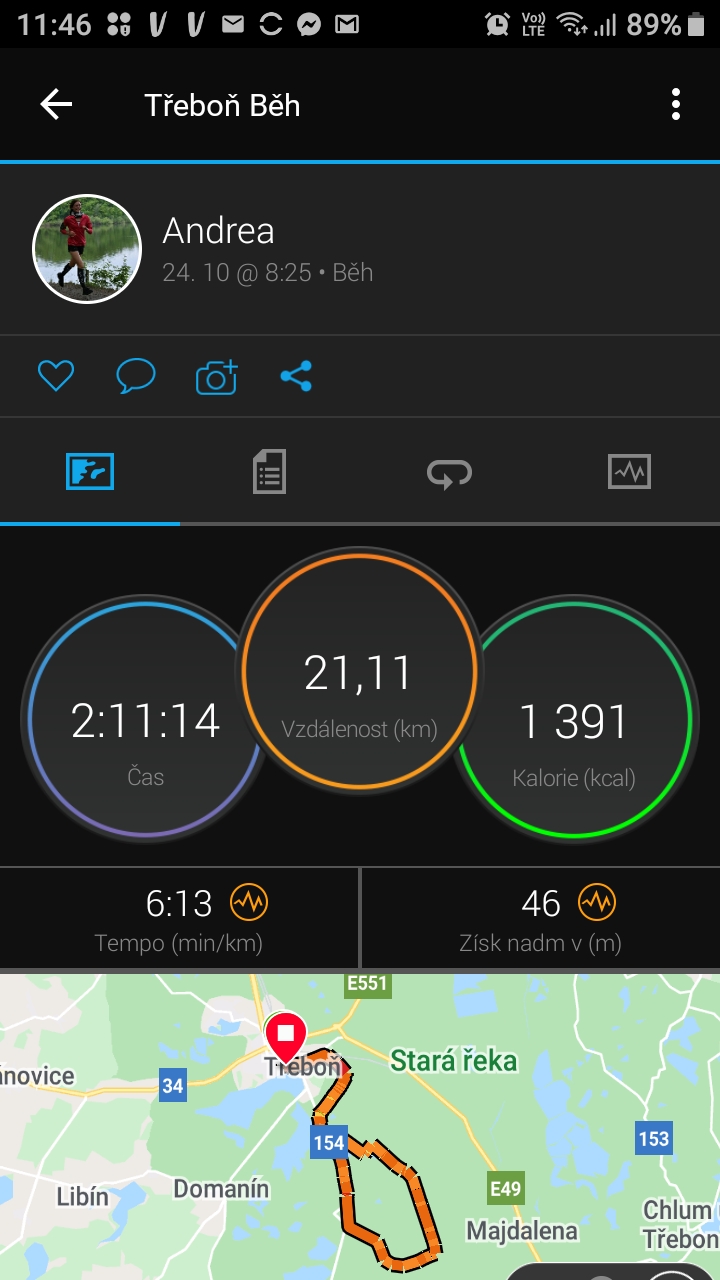Open Andrea's profile picture

tap(87, 248)
